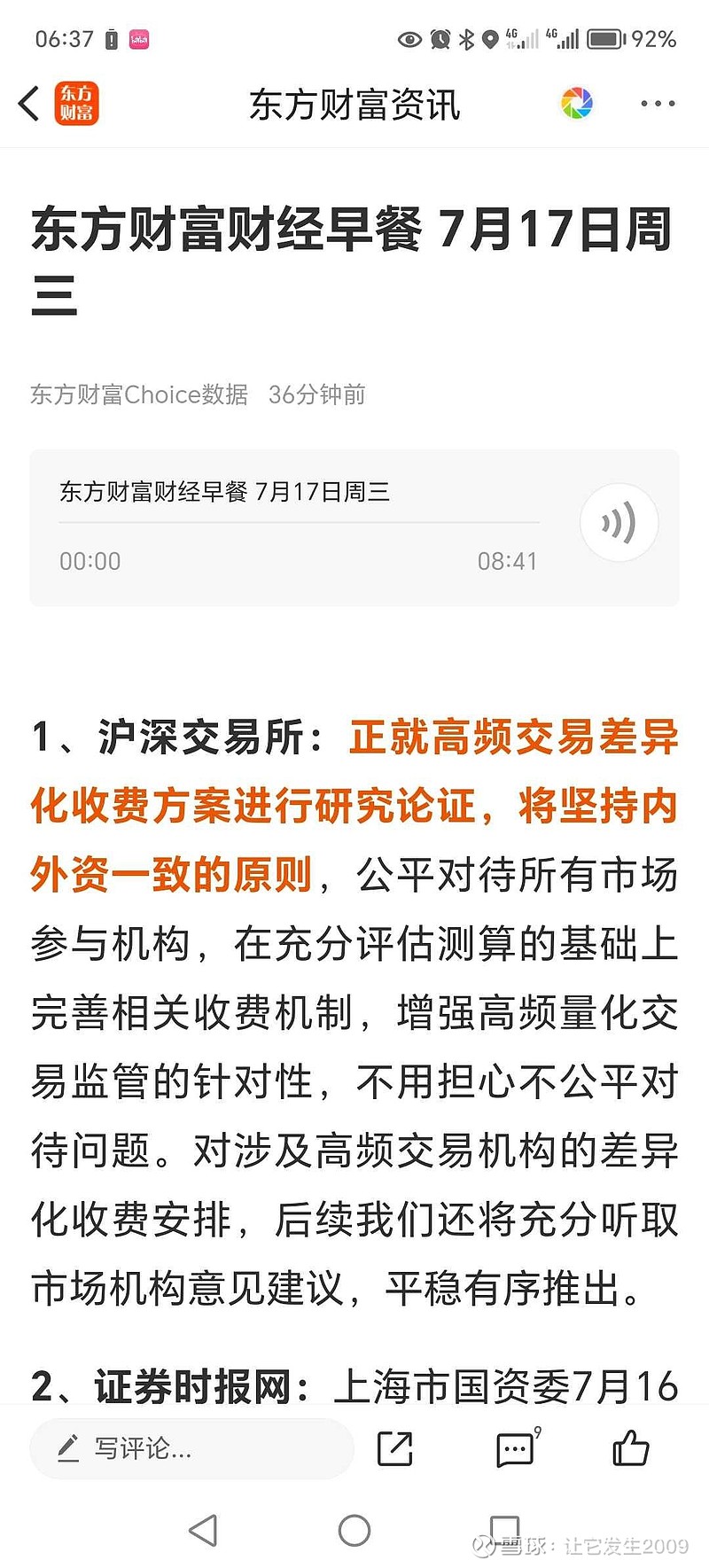
Task: Go back using the top-left arrow
Action: (29, 104)
